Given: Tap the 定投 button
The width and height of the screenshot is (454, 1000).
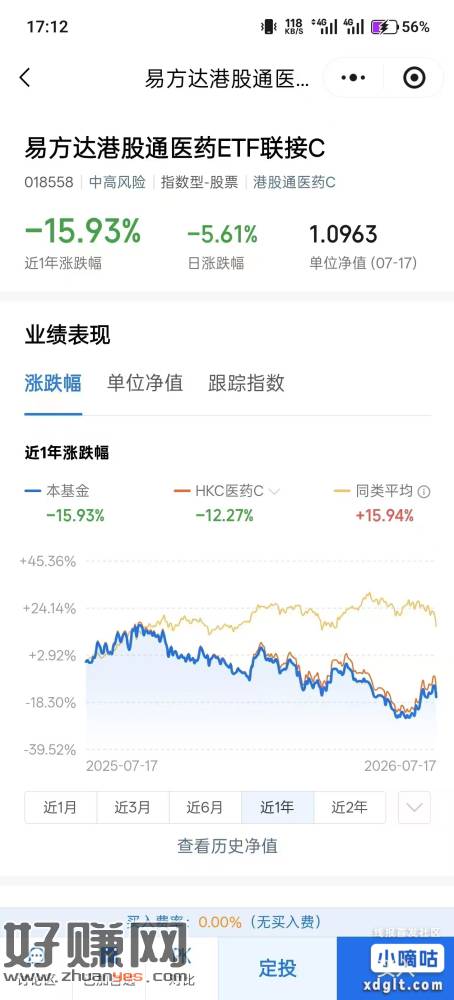Looking at the screenshot, I should 277,968.
